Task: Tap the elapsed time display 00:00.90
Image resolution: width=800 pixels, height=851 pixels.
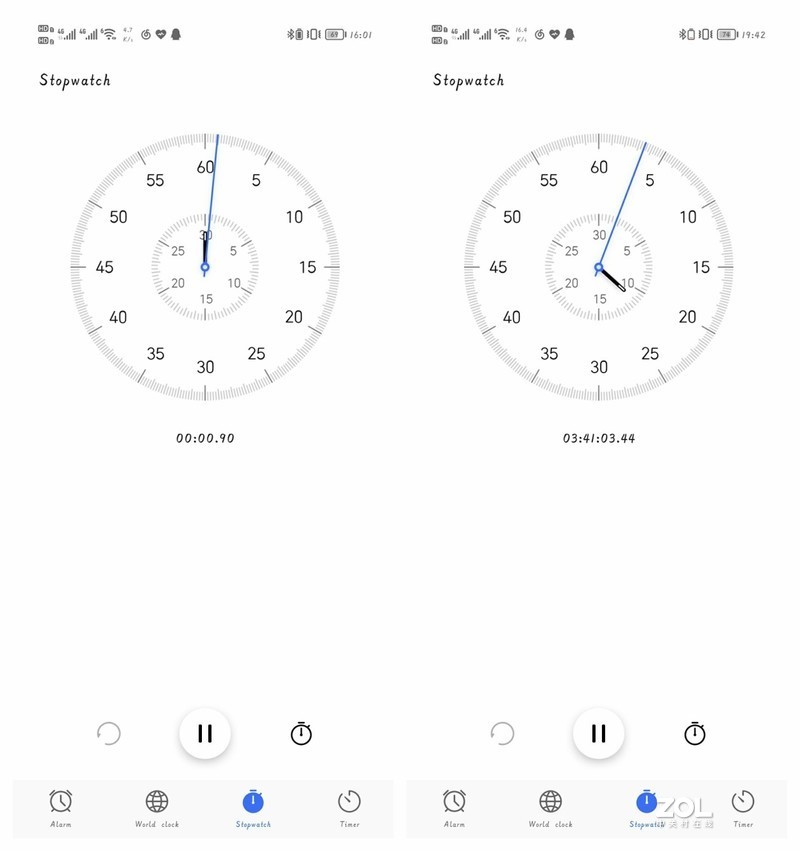Action: click(205, 437)
